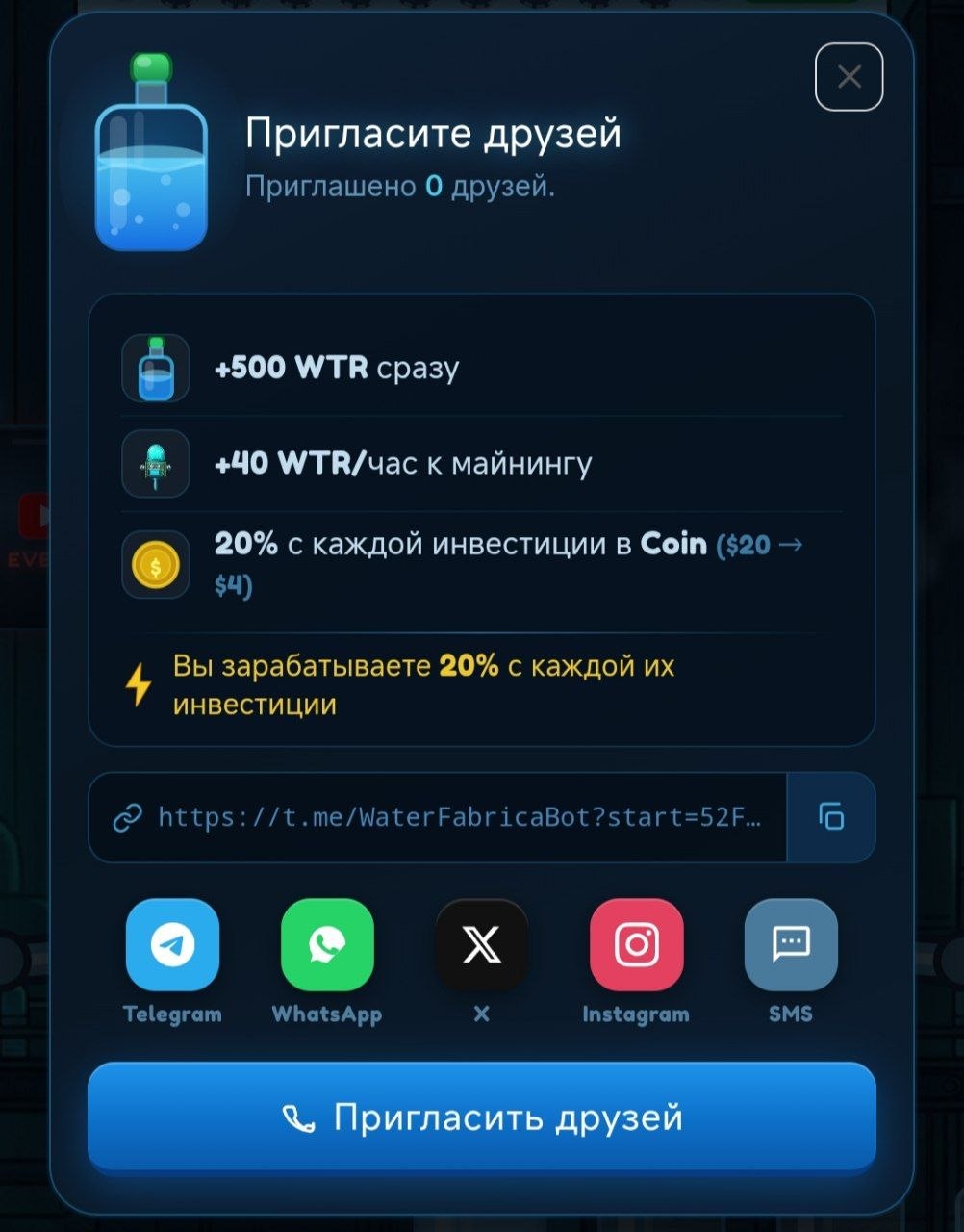Screen dimensions: 964x1232
Task: Tap the Пригласить друзей button
Action: tap(482, 1117)
